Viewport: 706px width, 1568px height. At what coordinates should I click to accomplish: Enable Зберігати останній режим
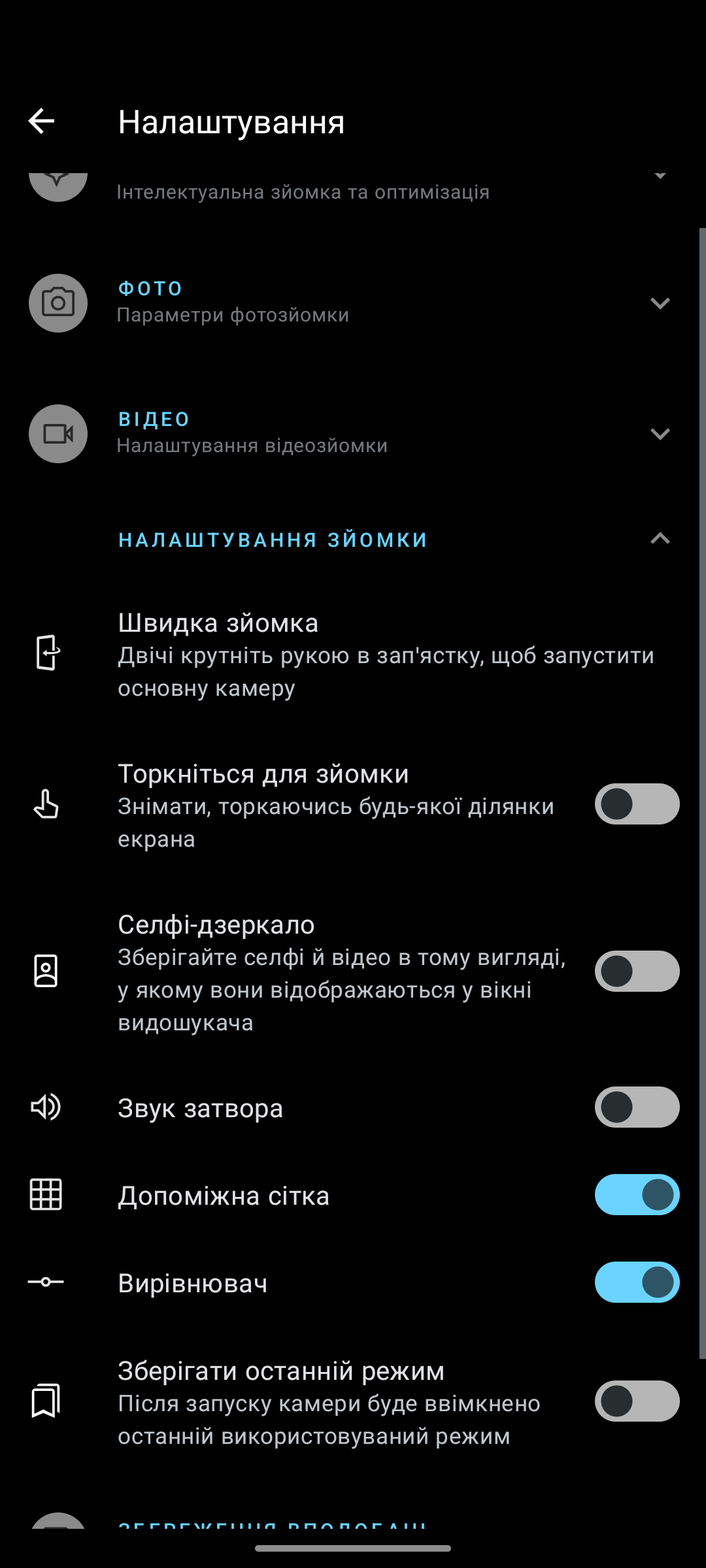click(636, 1401)
